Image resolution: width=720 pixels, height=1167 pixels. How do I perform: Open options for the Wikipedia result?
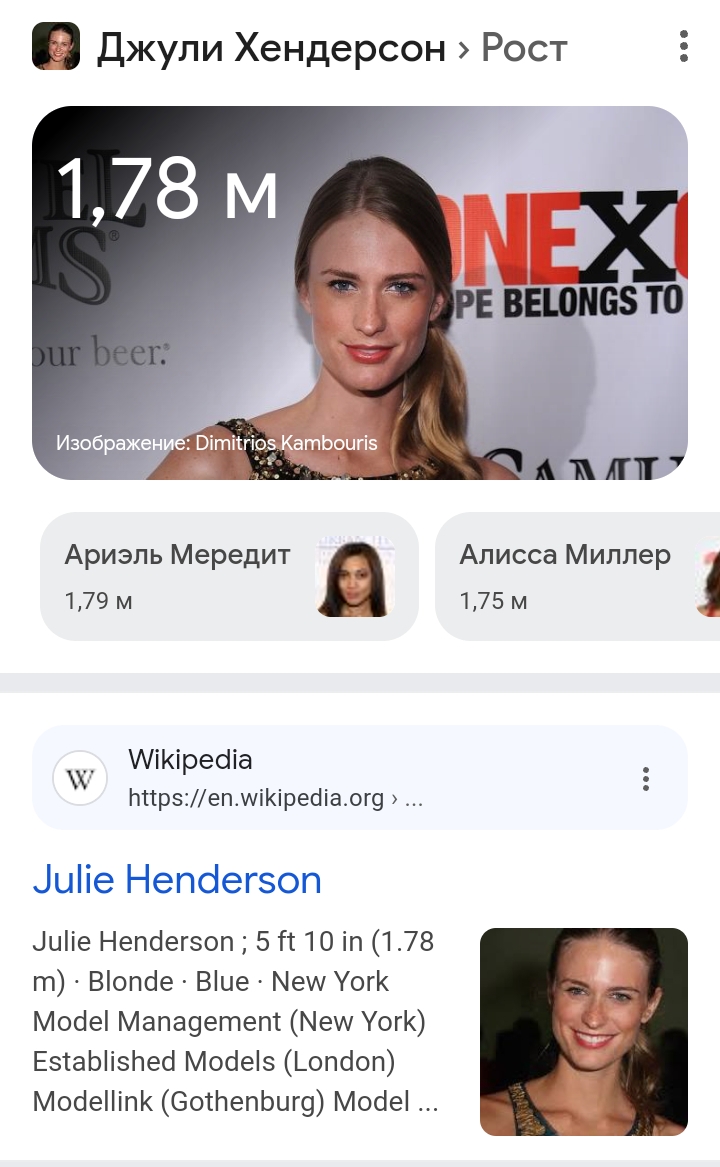646,778
